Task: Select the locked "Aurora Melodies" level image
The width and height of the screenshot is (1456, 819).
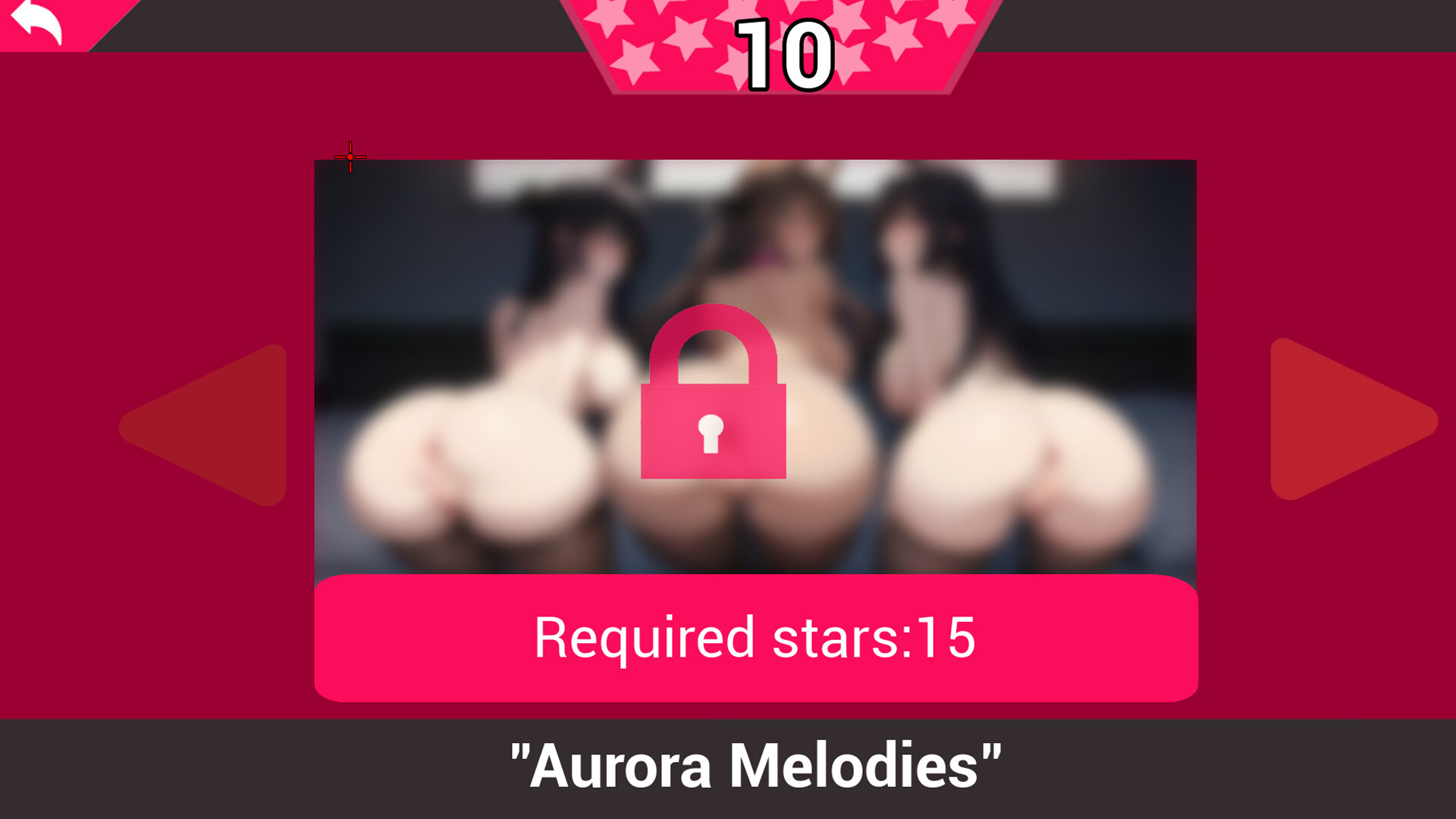Action: (755, 368)
